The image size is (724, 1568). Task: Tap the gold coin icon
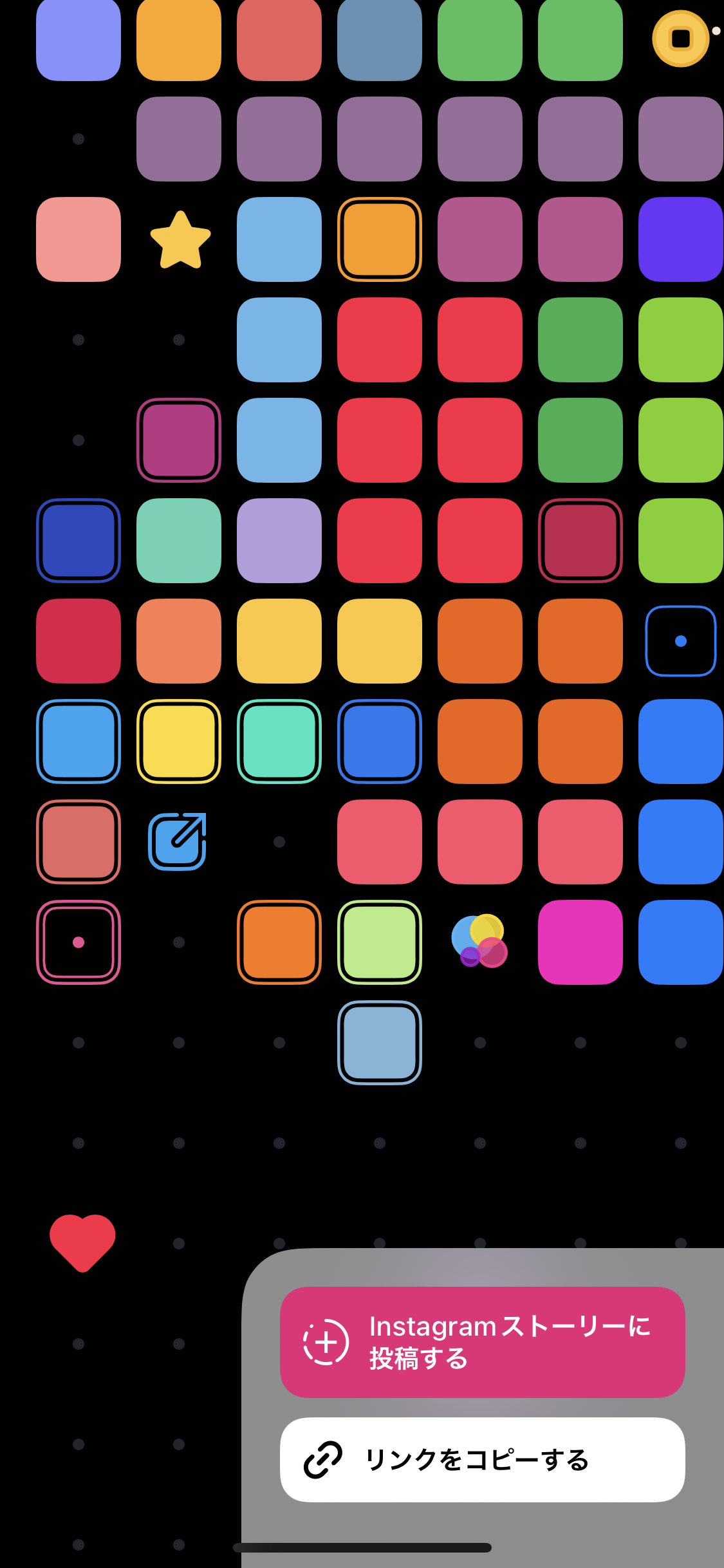tap(680, 39)
